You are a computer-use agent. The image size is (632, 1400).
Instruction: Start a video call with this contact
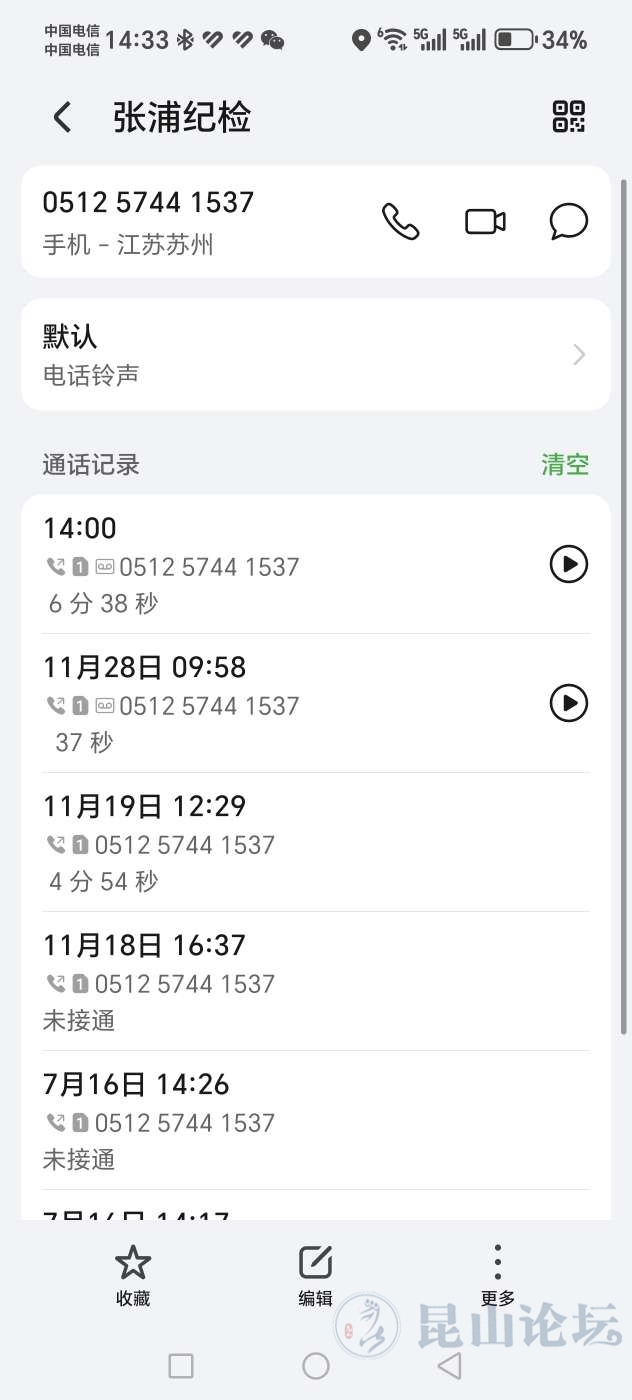pyautogui.click(x=485, y=221)
